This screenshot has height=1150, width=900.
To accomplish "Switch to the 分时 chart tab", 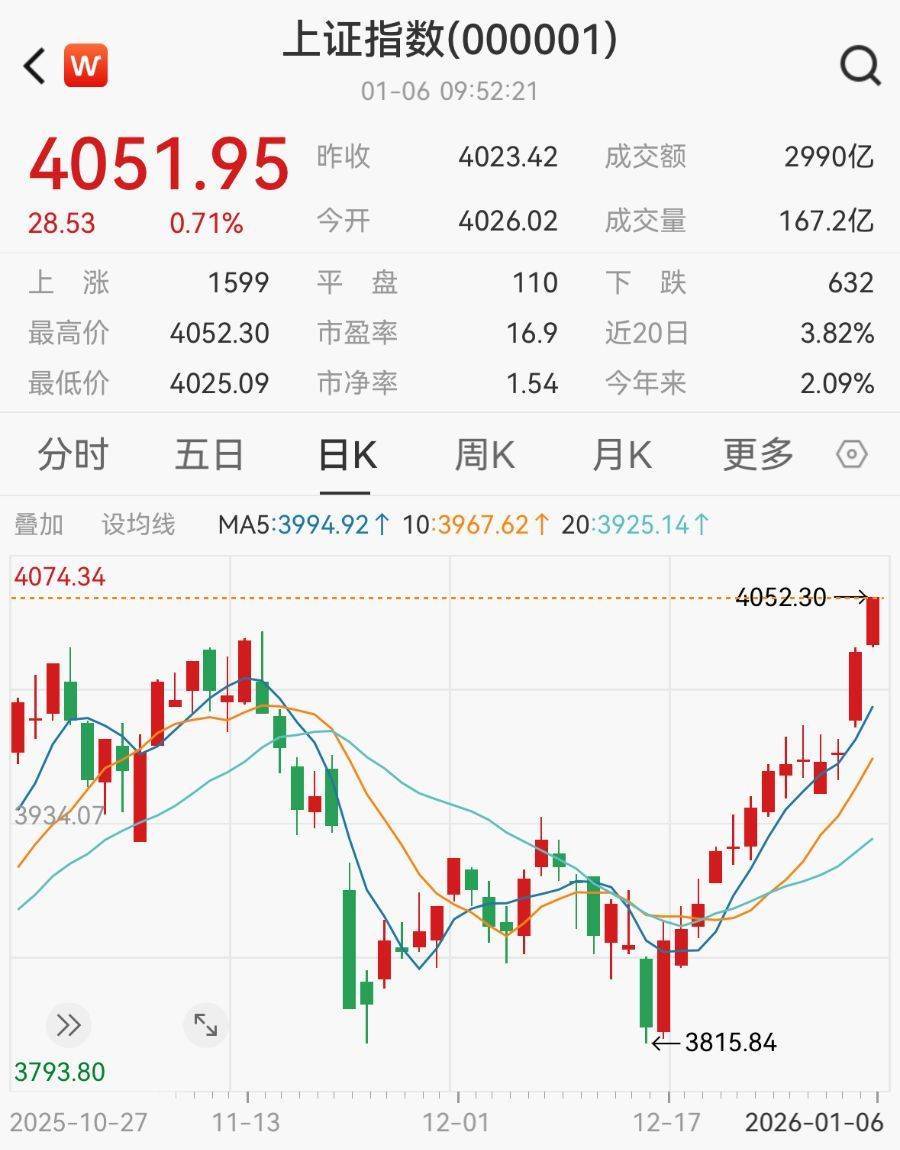I will (73, 455).
